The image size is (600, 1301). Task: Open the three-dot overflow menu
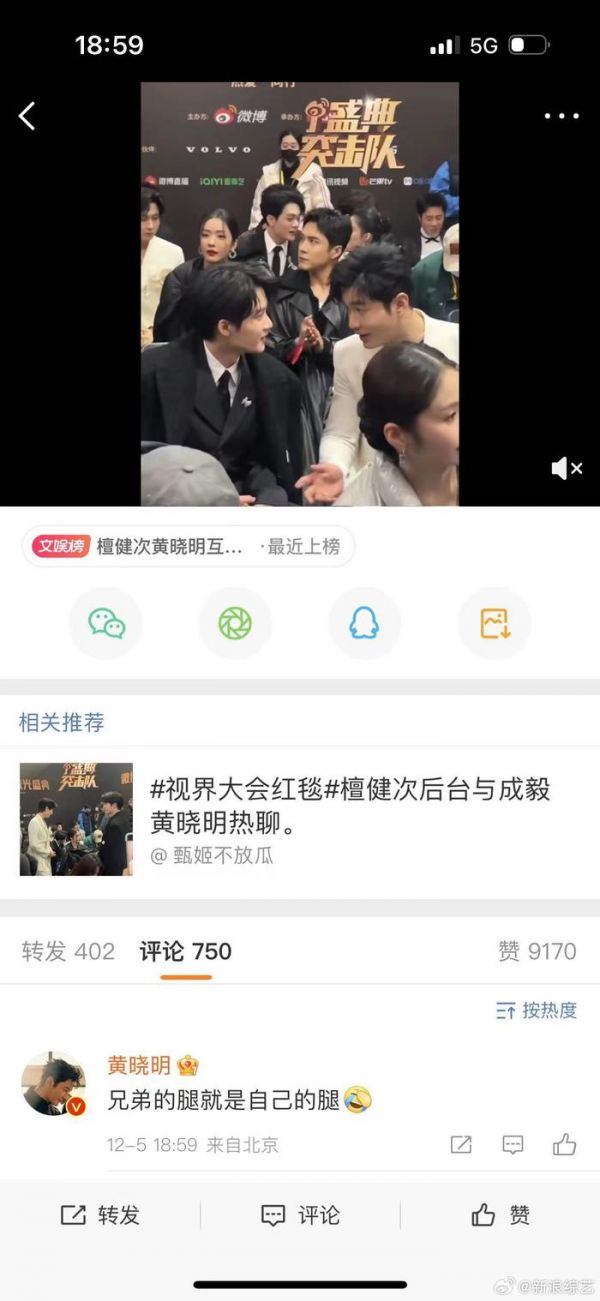click(x=561, y=116)
